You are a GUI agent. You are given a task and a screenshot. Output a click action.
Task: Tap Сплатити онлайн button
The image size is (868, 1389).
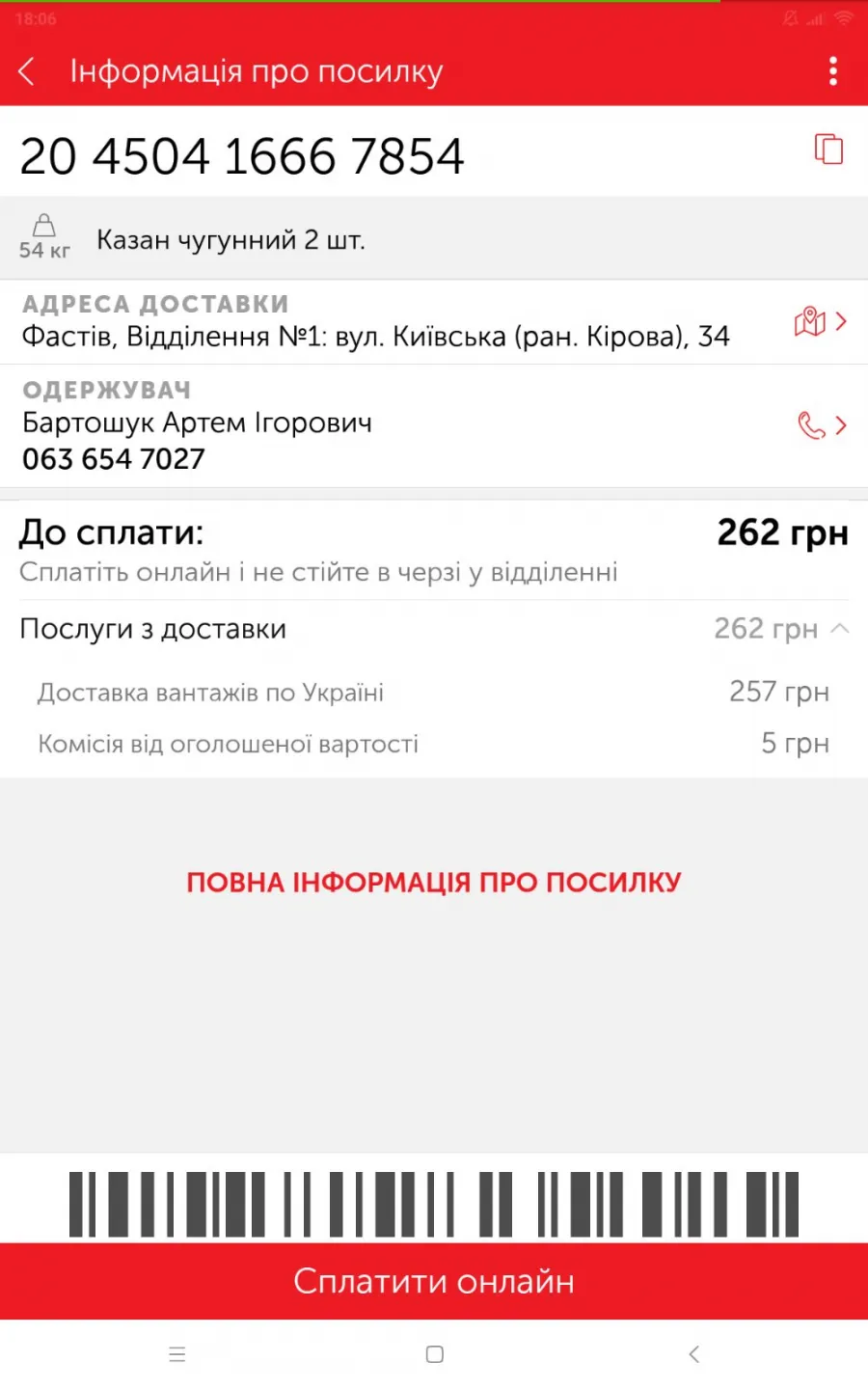[434, 1281]
